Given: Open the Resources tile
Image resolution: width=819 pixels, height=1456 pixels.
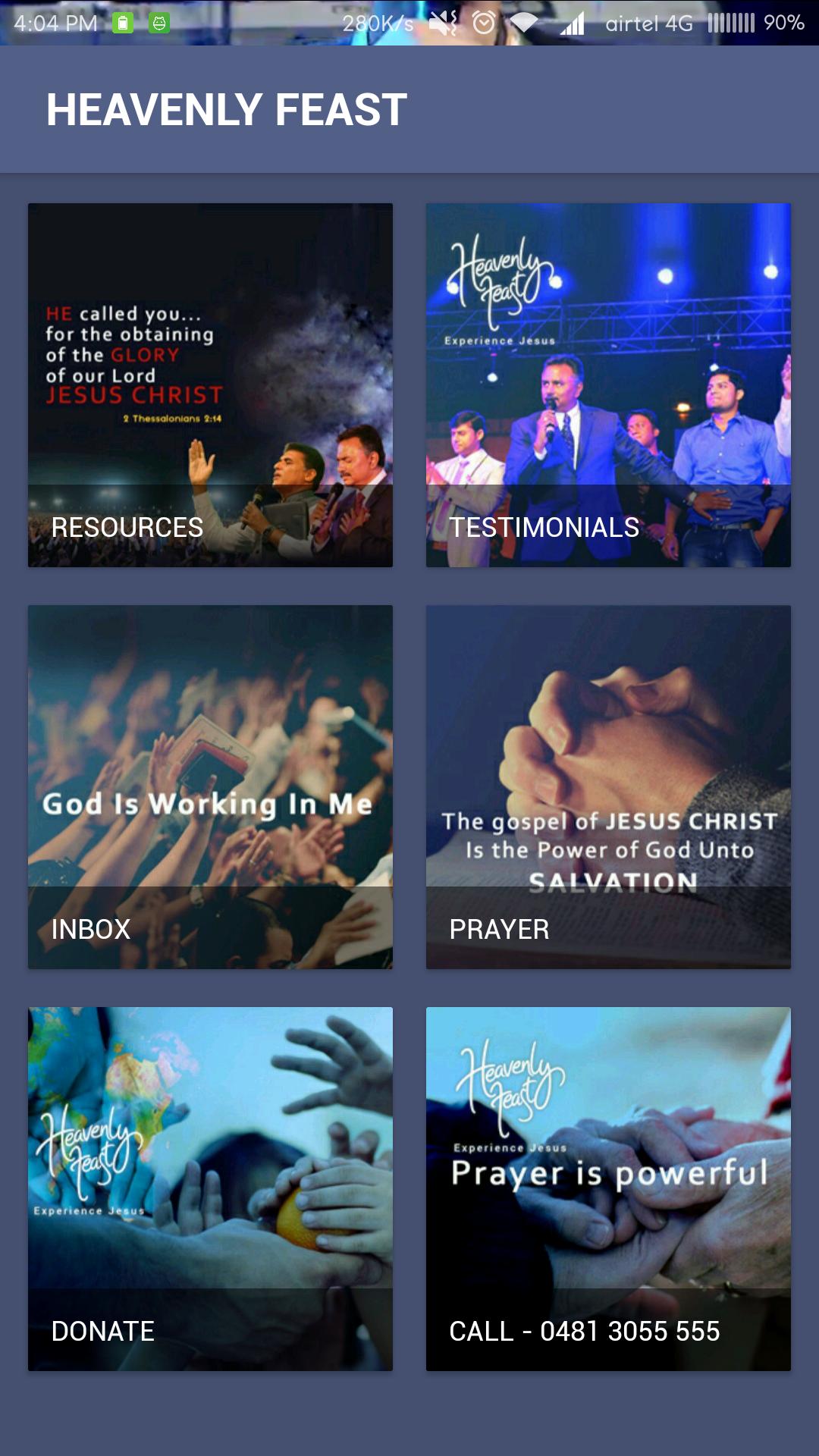Looking at the screenshot, I should pyautogui.click(x=210, y=385).
